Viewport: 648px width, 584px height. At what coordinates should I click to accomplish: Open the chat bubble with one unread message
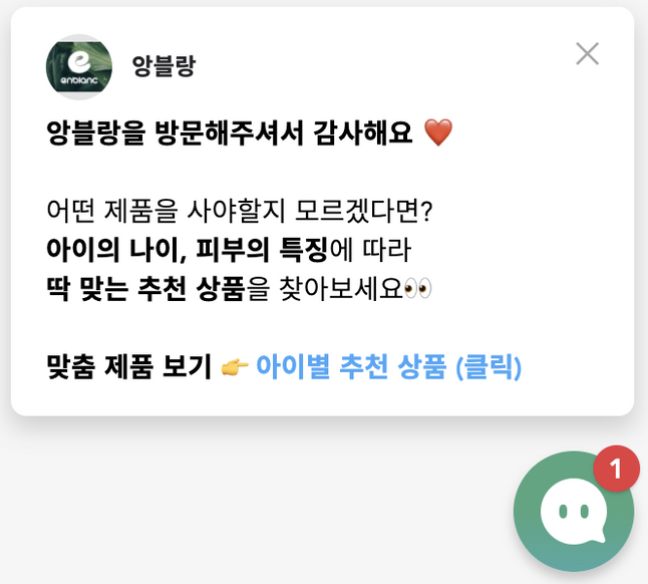(573, 512)
